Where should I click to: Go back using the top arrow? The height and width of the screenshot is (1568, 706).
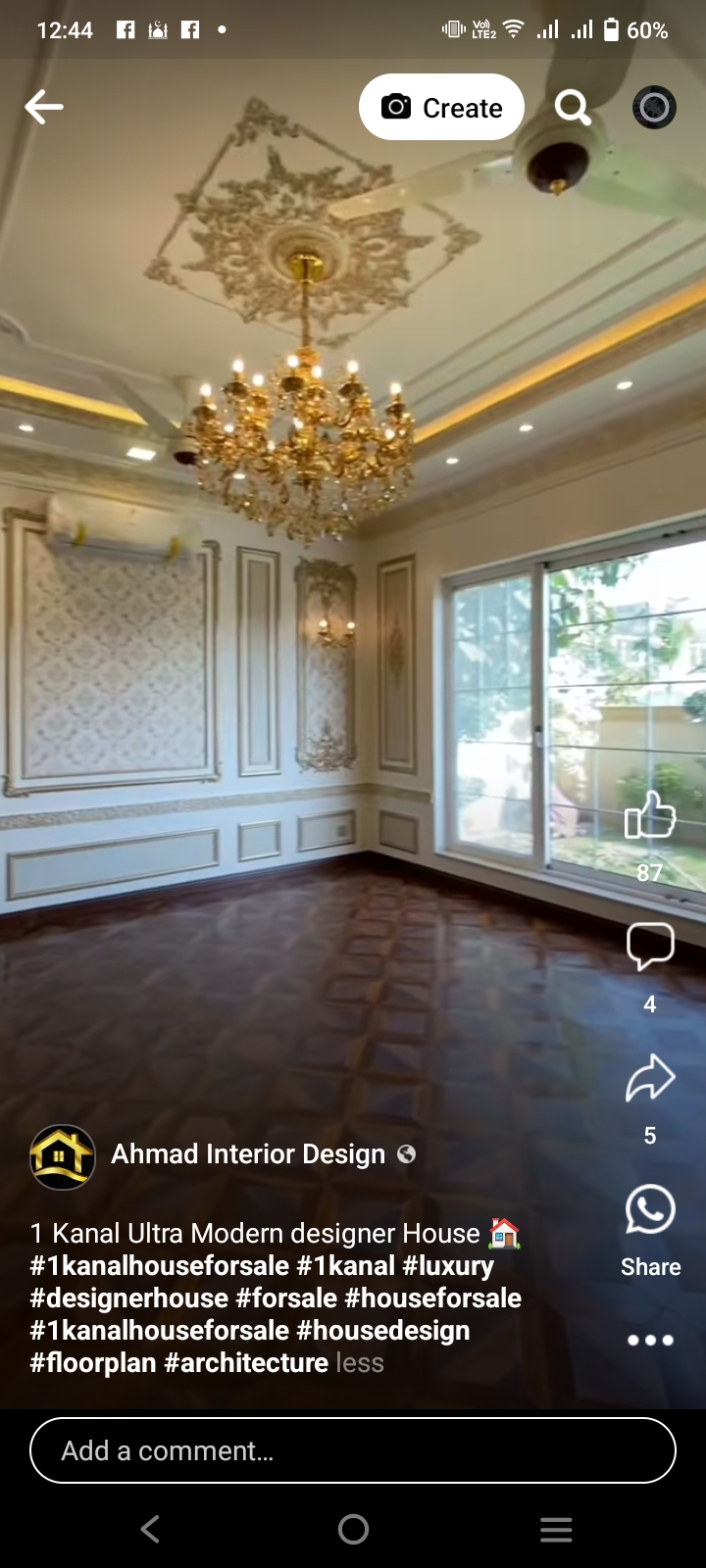coord(44,107)
